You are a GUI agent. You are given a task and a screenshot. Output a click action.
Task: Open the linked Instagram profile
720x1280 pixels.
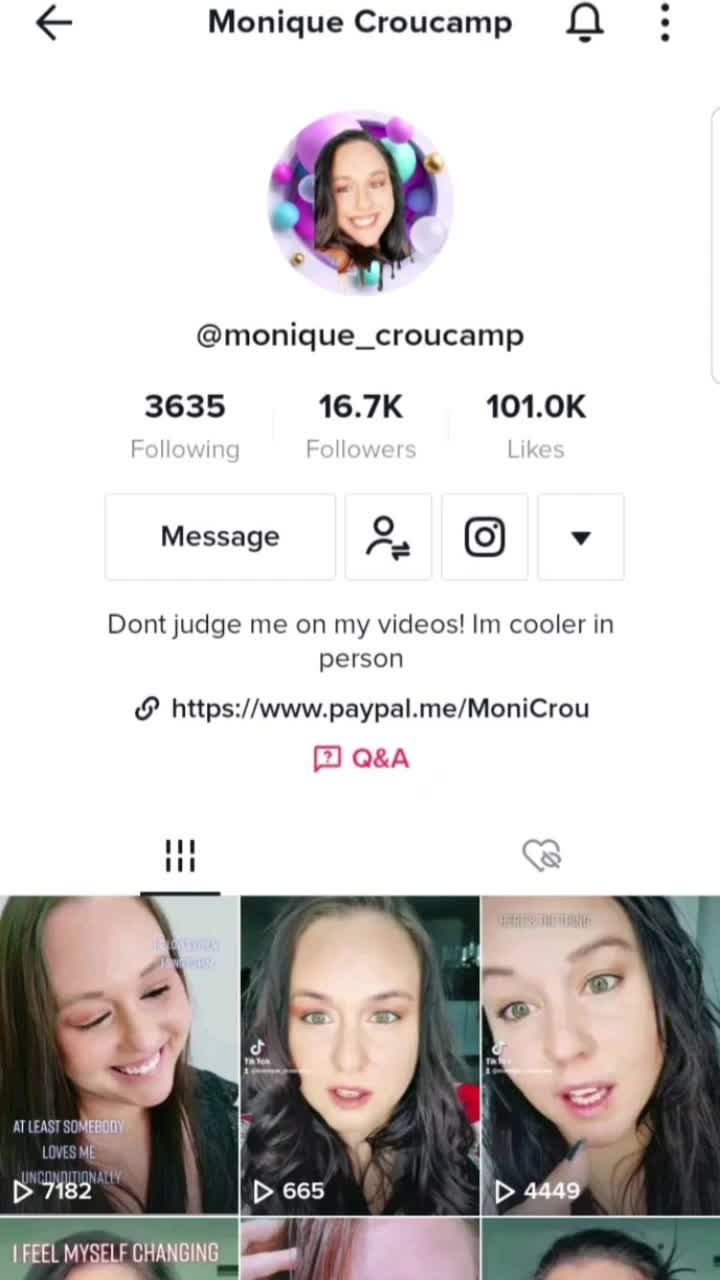(x=485, y=537)
